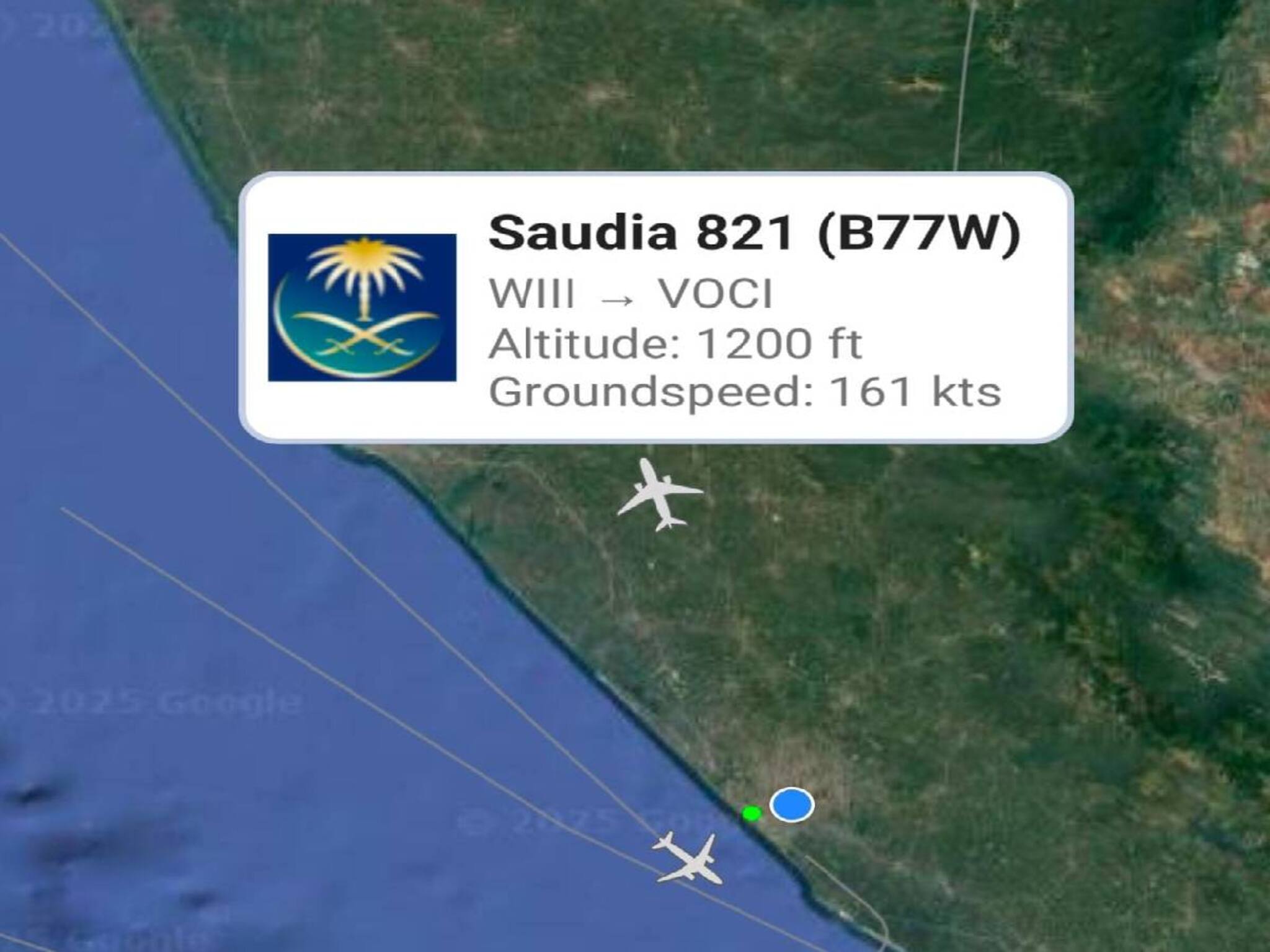This screenshot has height=952, width=1270.
Task: Select the aircraft icon over land below the callout
Action: tap(659, 495)
